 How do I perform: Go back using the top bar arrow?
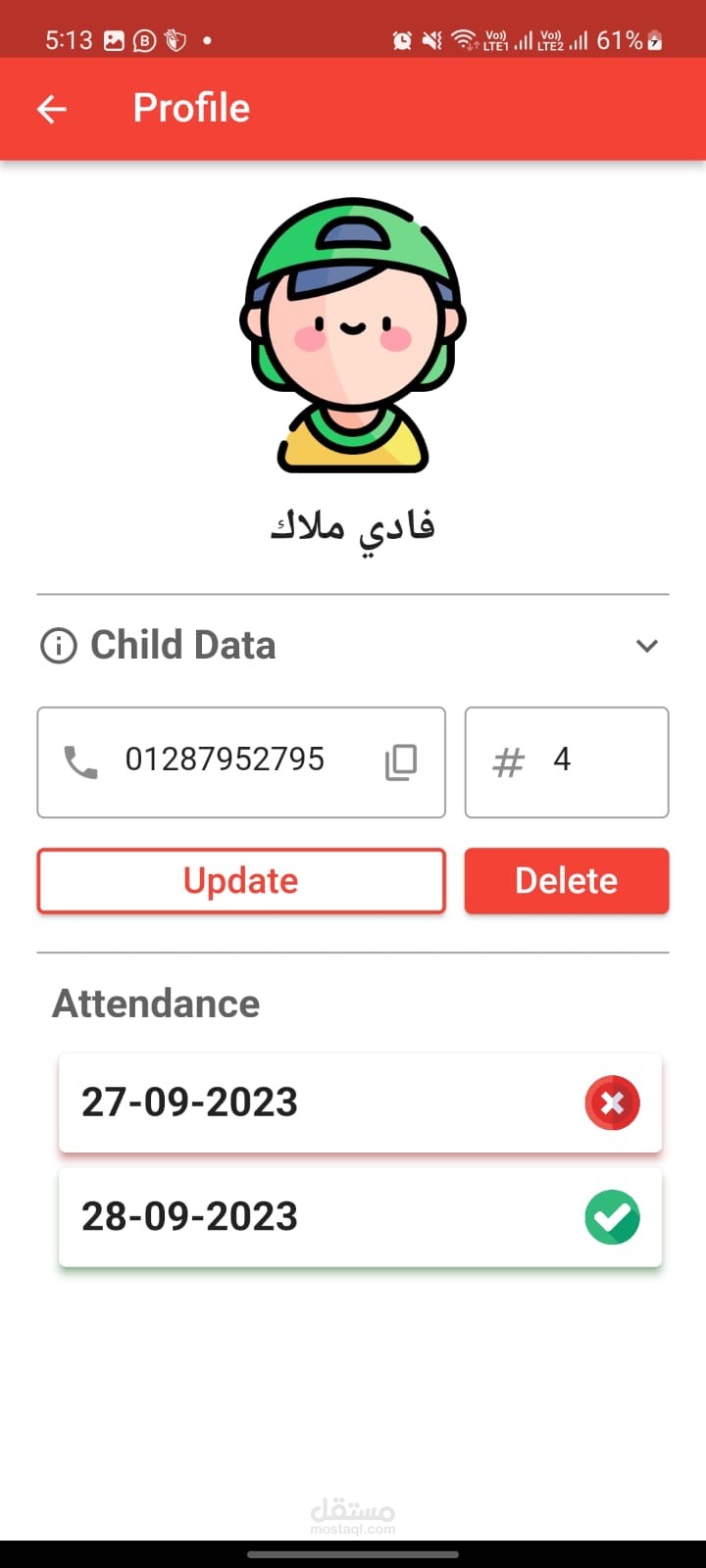tap(52, 109)
